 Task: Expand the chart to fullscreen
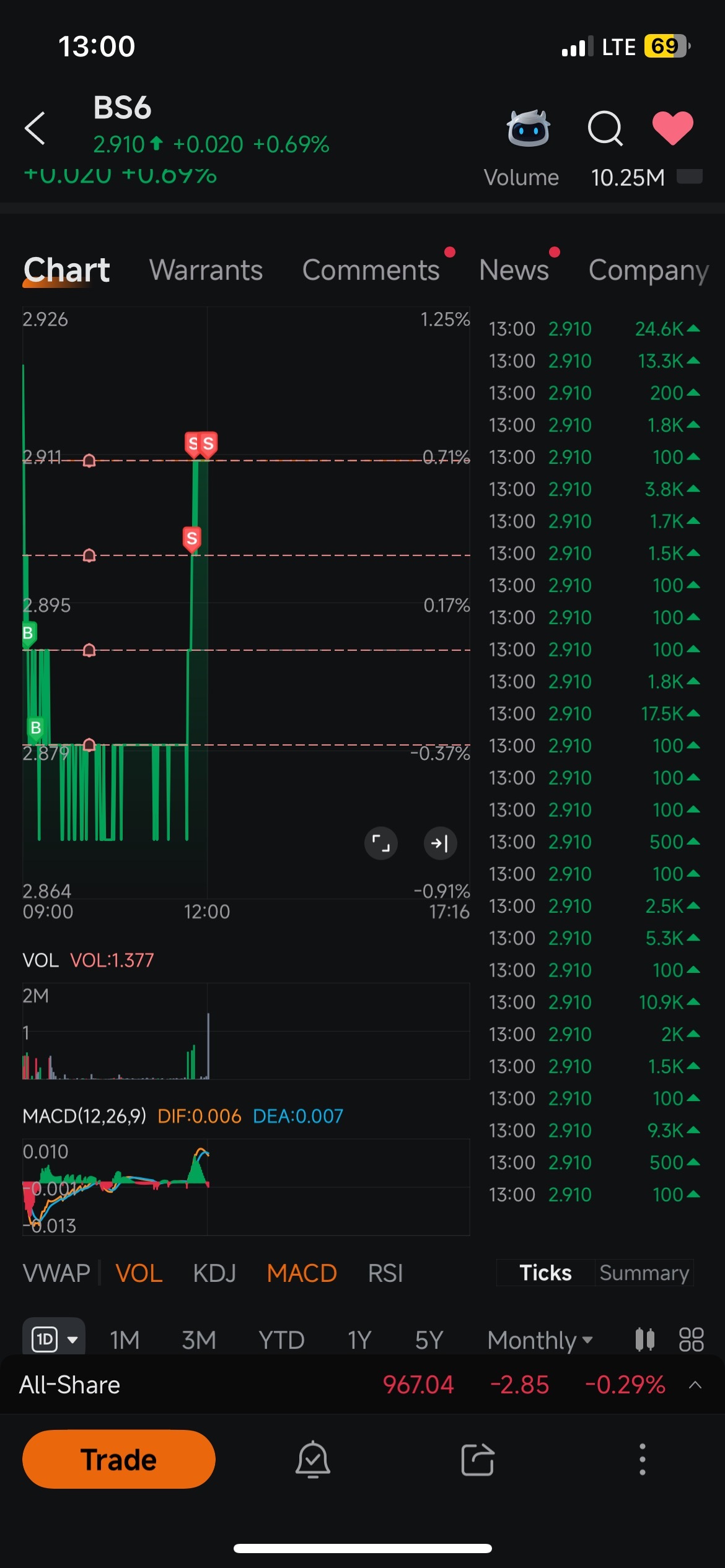pos(380,843)
